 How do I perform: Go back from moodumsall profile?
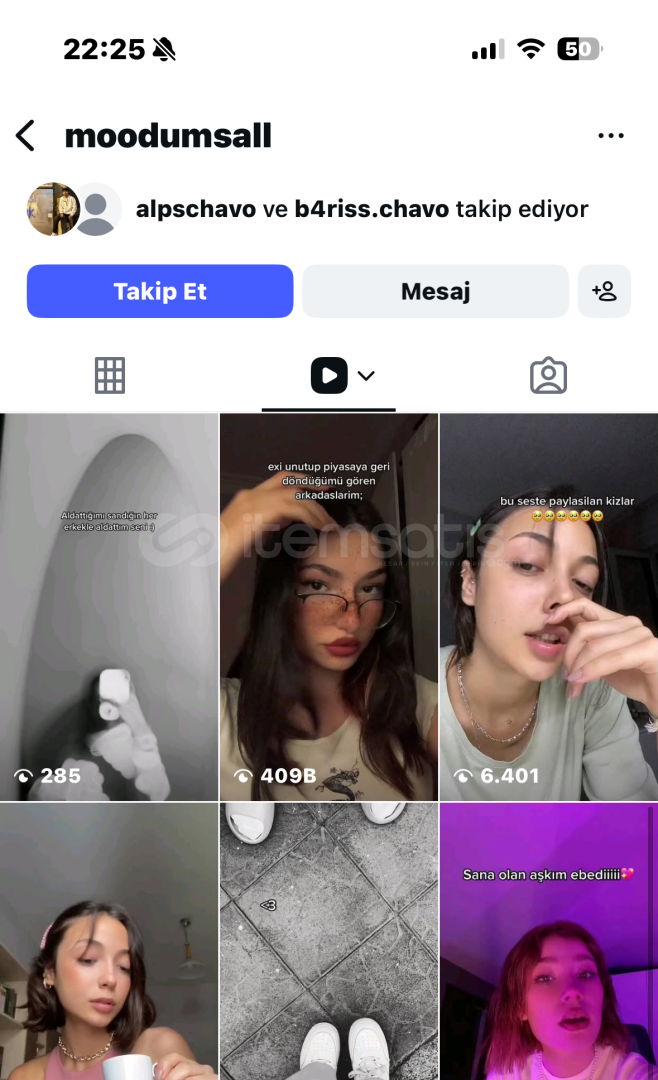pos(26,136)
